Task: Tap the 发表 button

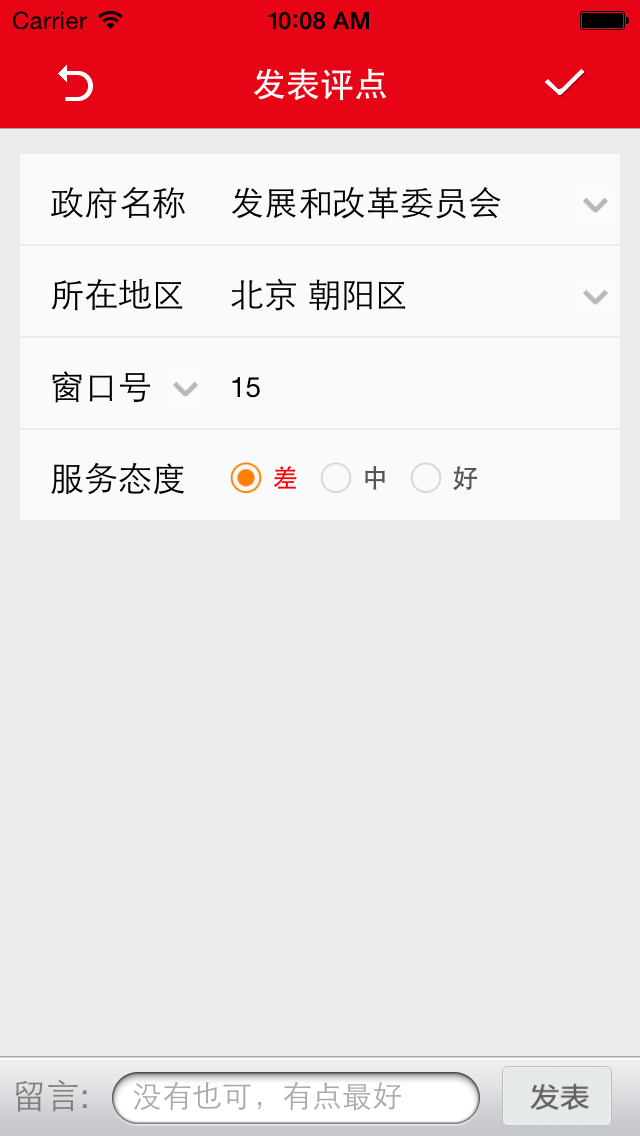Action: (x=557, y=1097)
